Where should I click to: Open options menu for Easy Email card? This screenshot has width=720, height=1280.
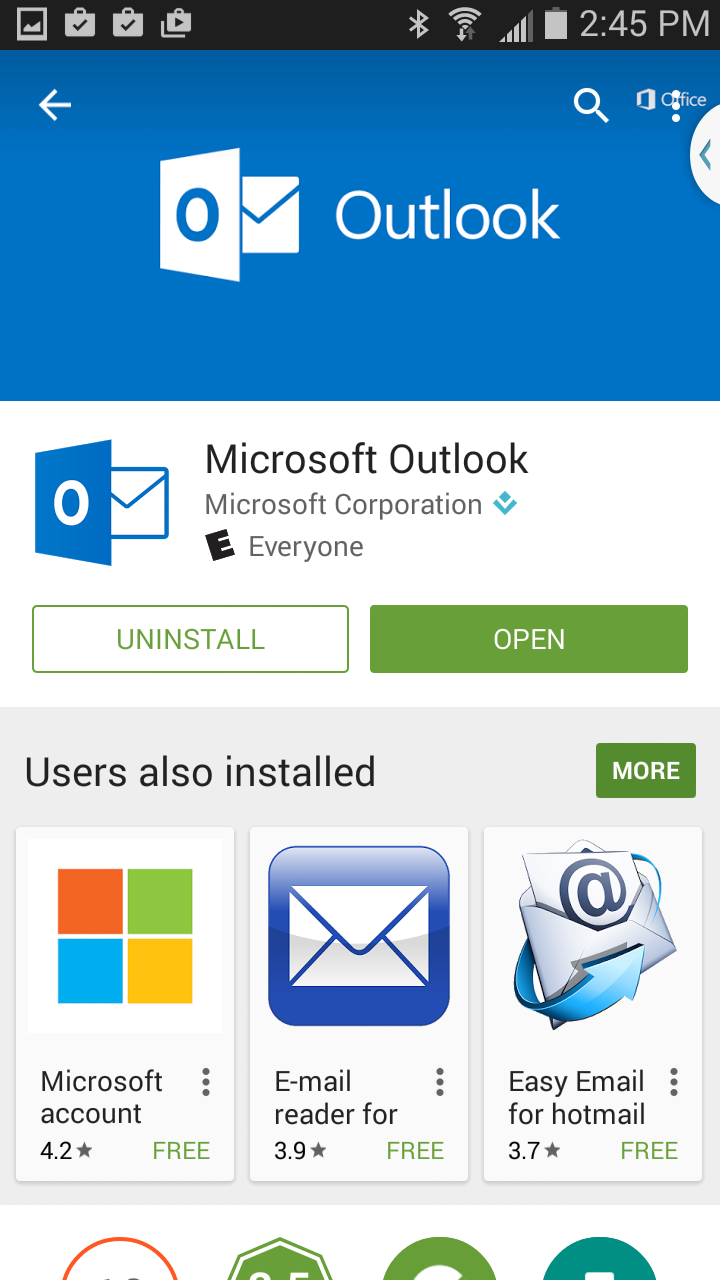[x=674, y=1082]
